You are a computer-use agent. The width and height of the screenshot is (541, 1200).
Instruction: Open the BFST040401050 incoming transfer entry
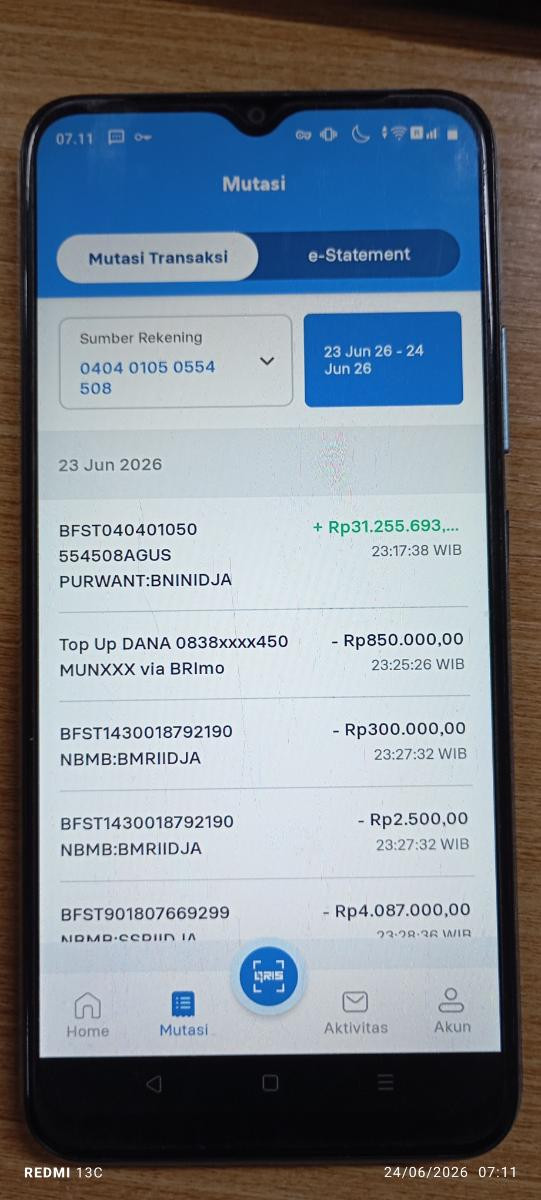[x=263, y=553]
